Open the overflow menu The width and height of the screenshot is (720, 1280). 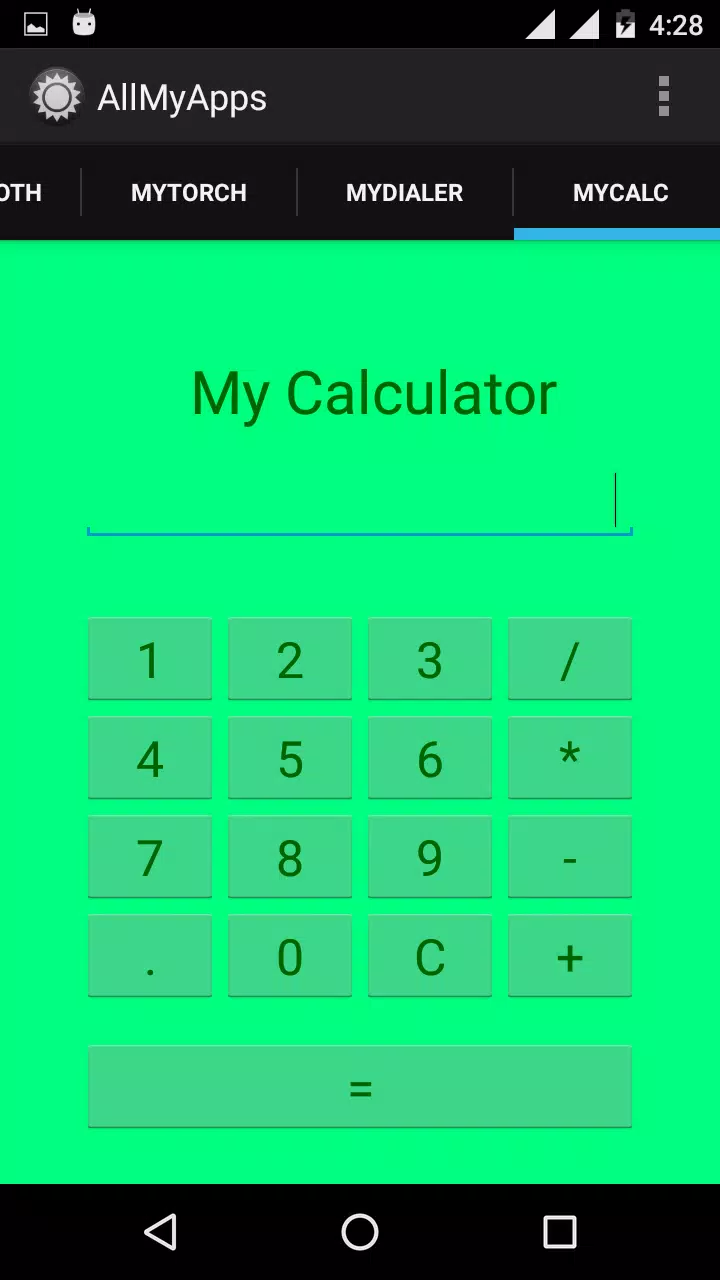[663, 97]
